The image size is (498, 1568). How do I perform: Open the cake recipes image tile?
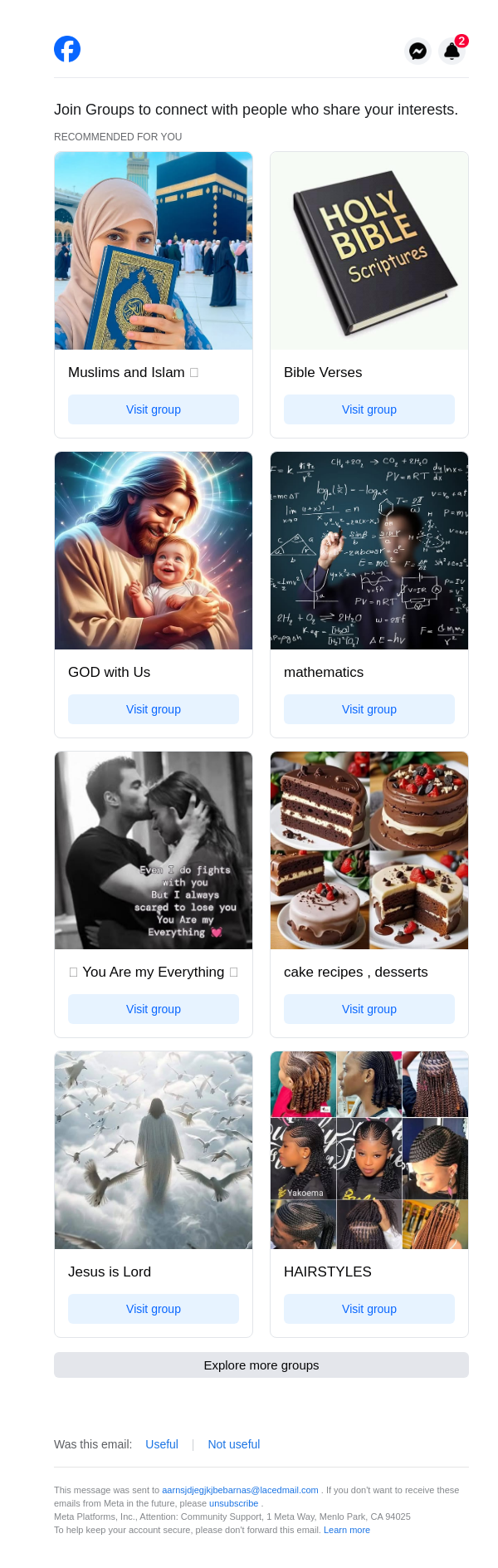point(369,850)
